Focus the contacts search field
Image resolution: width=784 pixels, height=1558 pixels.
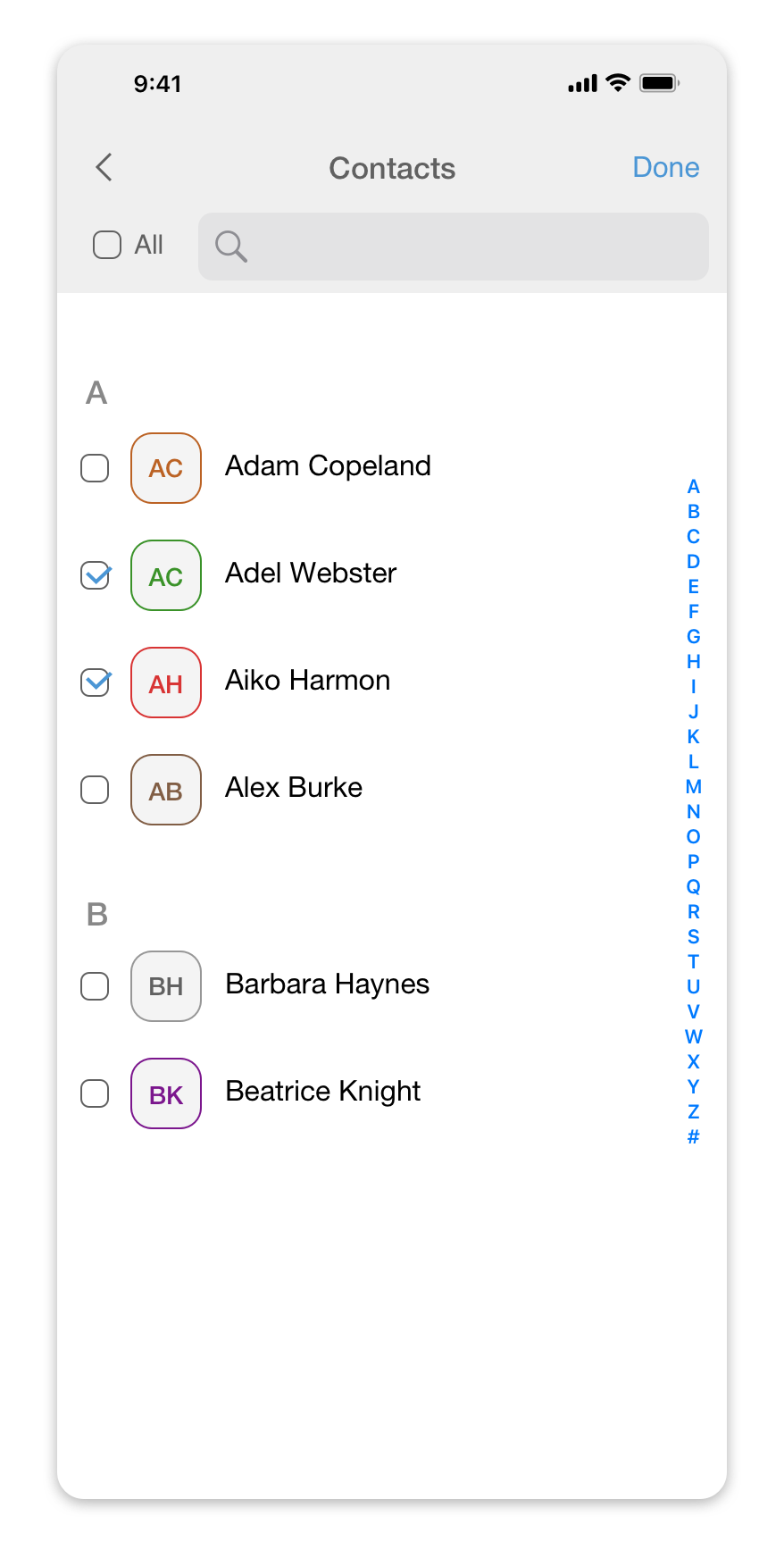tap(454, 247)
